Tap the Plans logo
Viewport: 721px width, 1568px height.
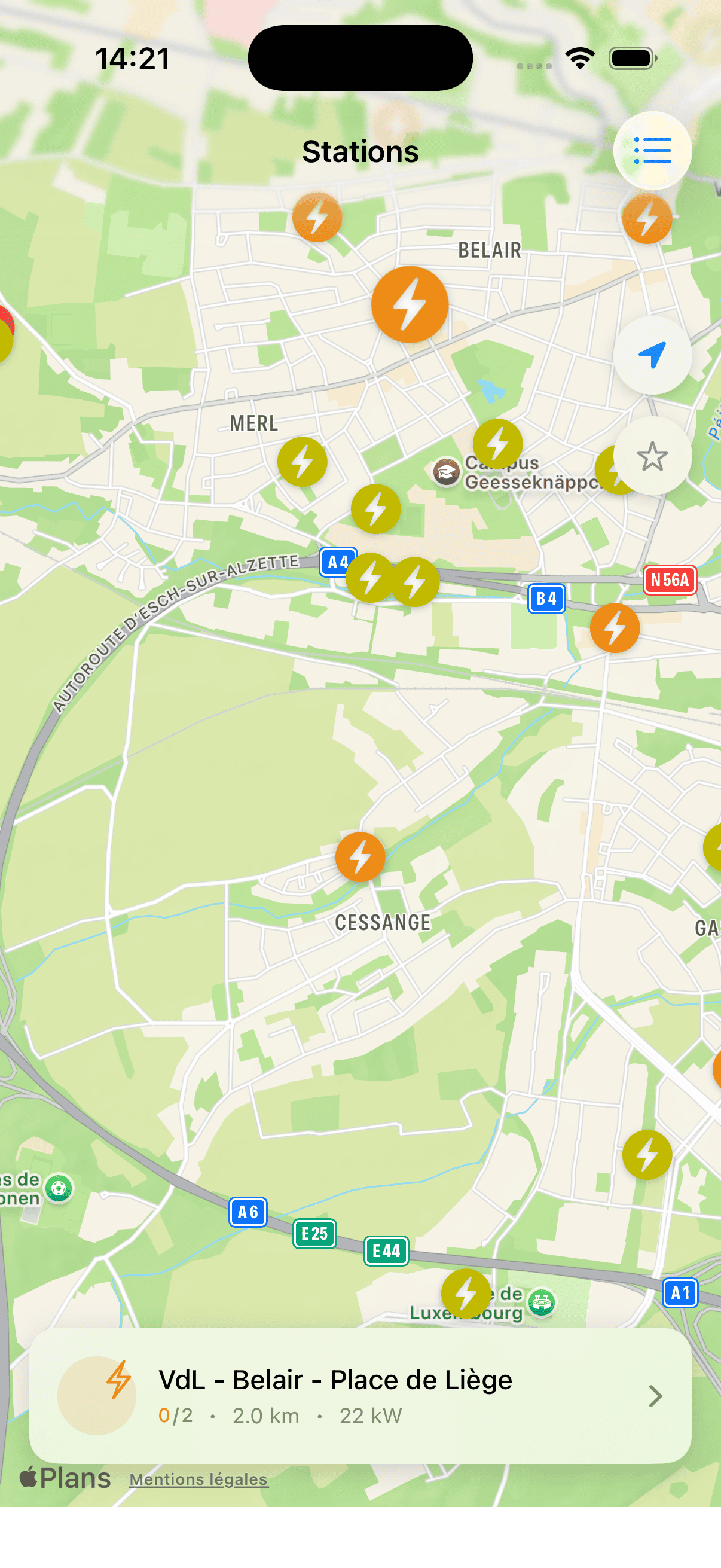click(65, 1478)
